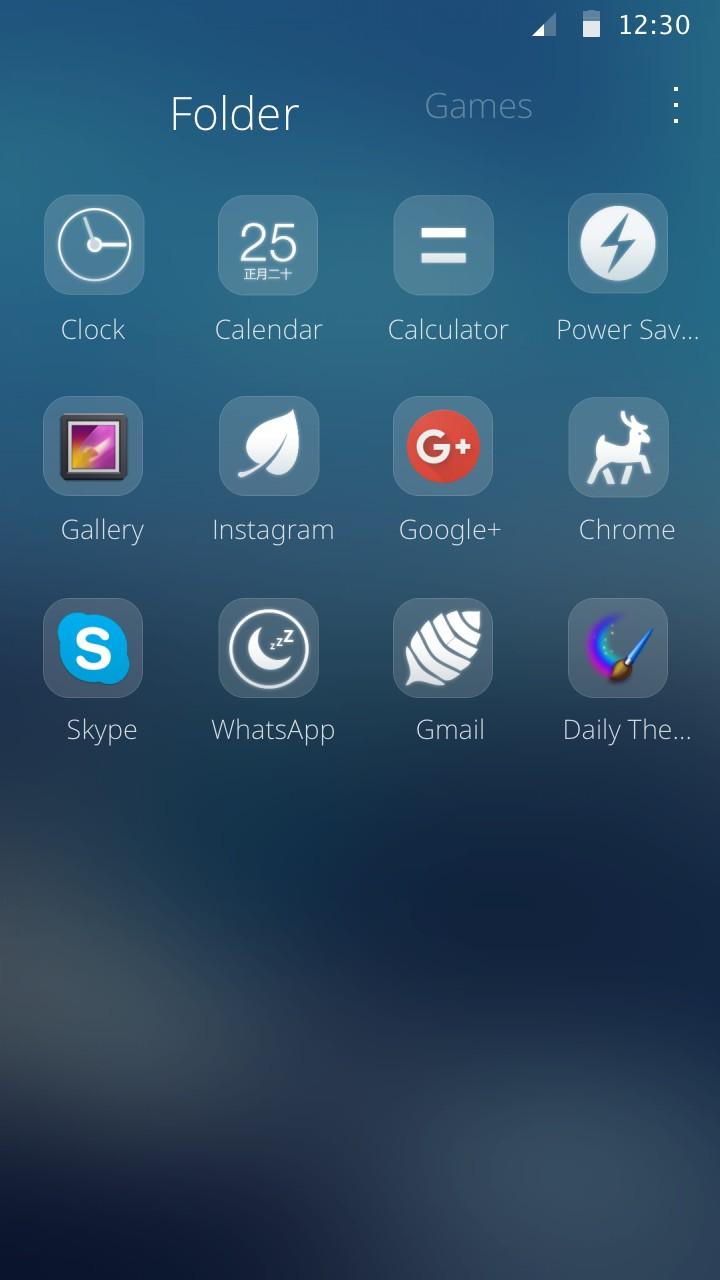720x1280 pixels.
Task: Launch the Chrome browser
Action: pyautogui.click(x=618, y=446)
